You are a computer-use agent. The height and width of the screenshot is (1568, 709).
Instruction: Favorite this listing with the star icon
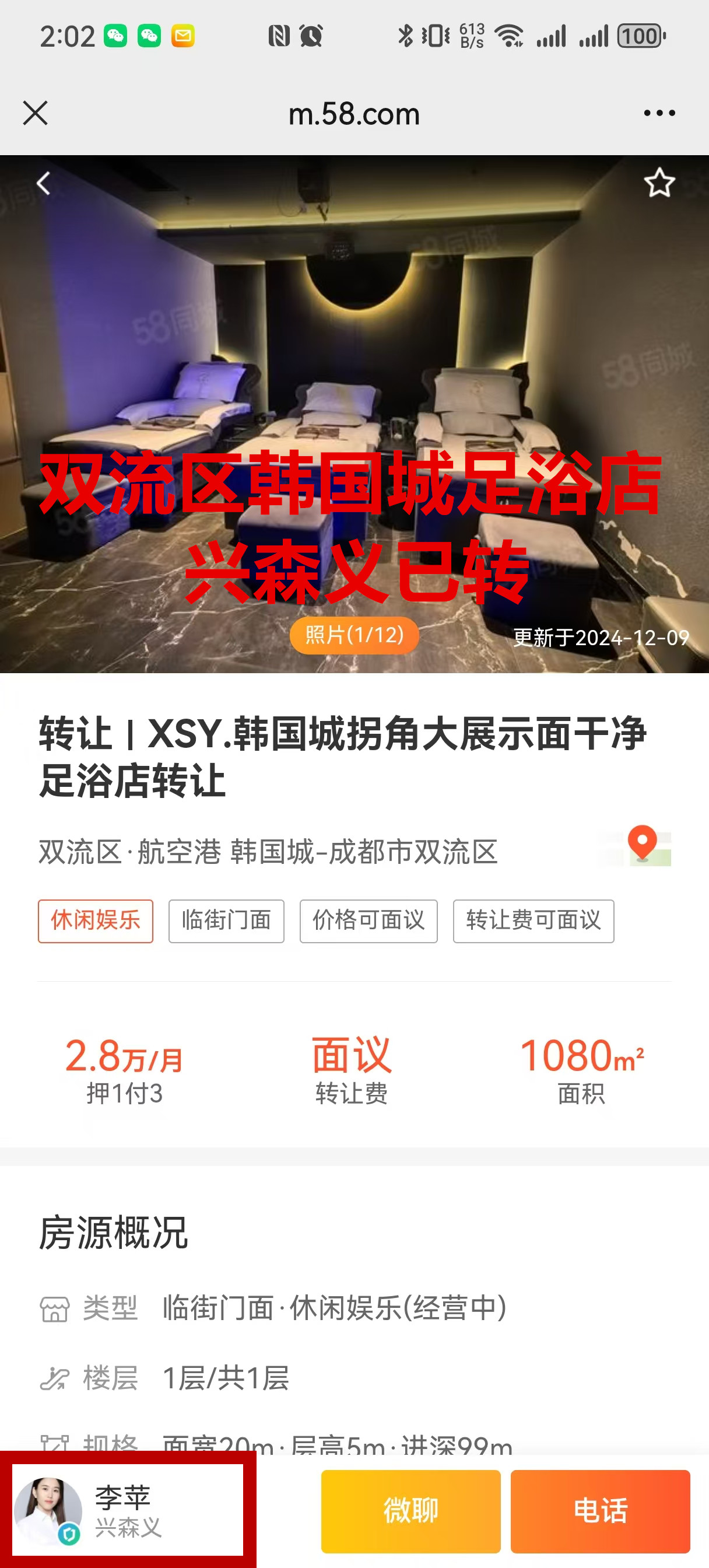[x=659, y=183]
